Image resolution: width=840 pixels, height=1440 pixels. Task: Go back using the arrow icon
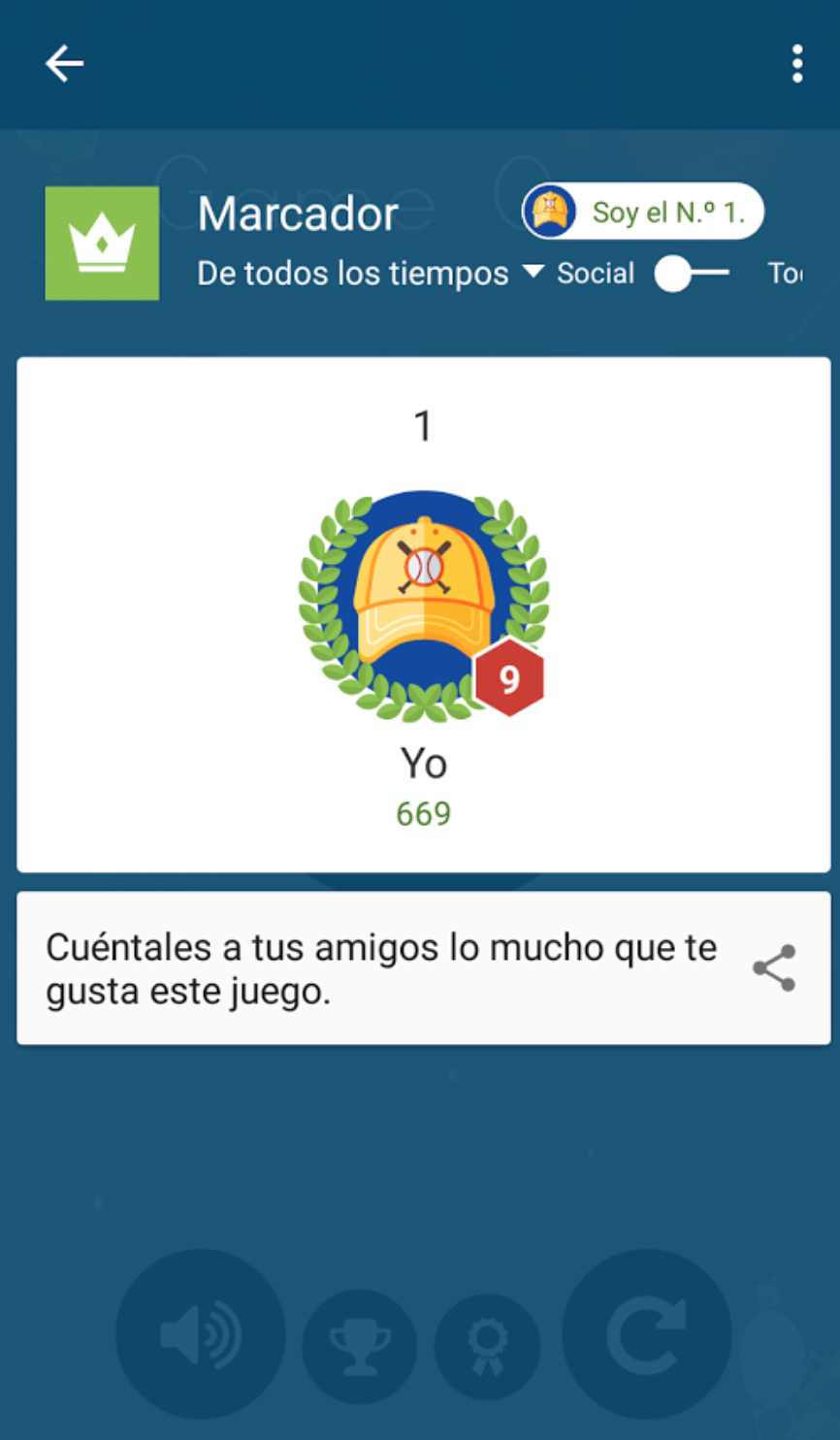pyautogui.click(x=64, y=64)
